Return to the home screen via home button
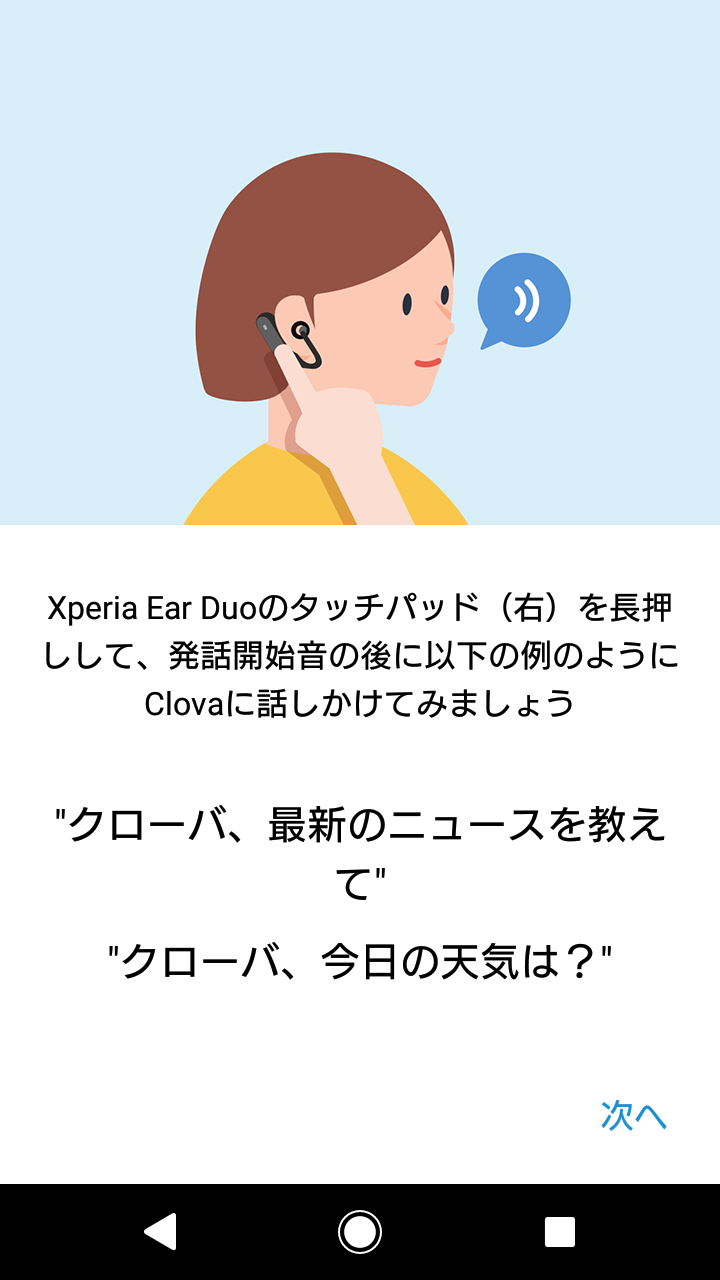This screenshot has height=1280, width=720. (x=360, y=1232)
